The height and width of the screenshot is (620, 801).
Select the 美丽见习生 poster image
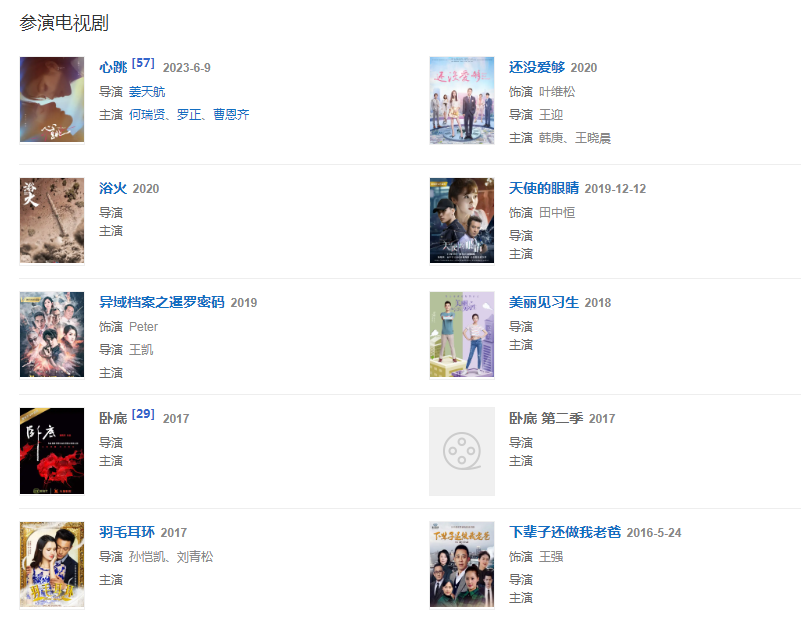[x=461, y=335]
